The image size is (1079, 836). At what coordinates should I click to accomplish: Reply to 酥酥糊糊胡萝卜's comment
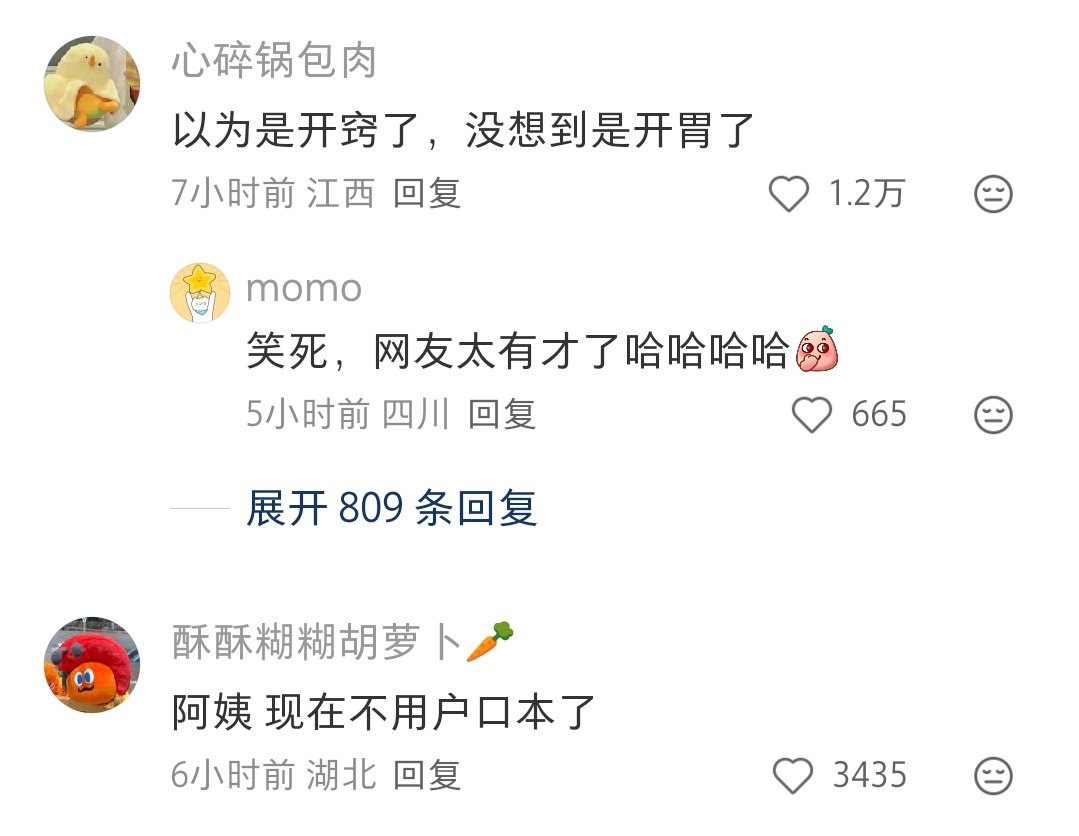[427, 774]
